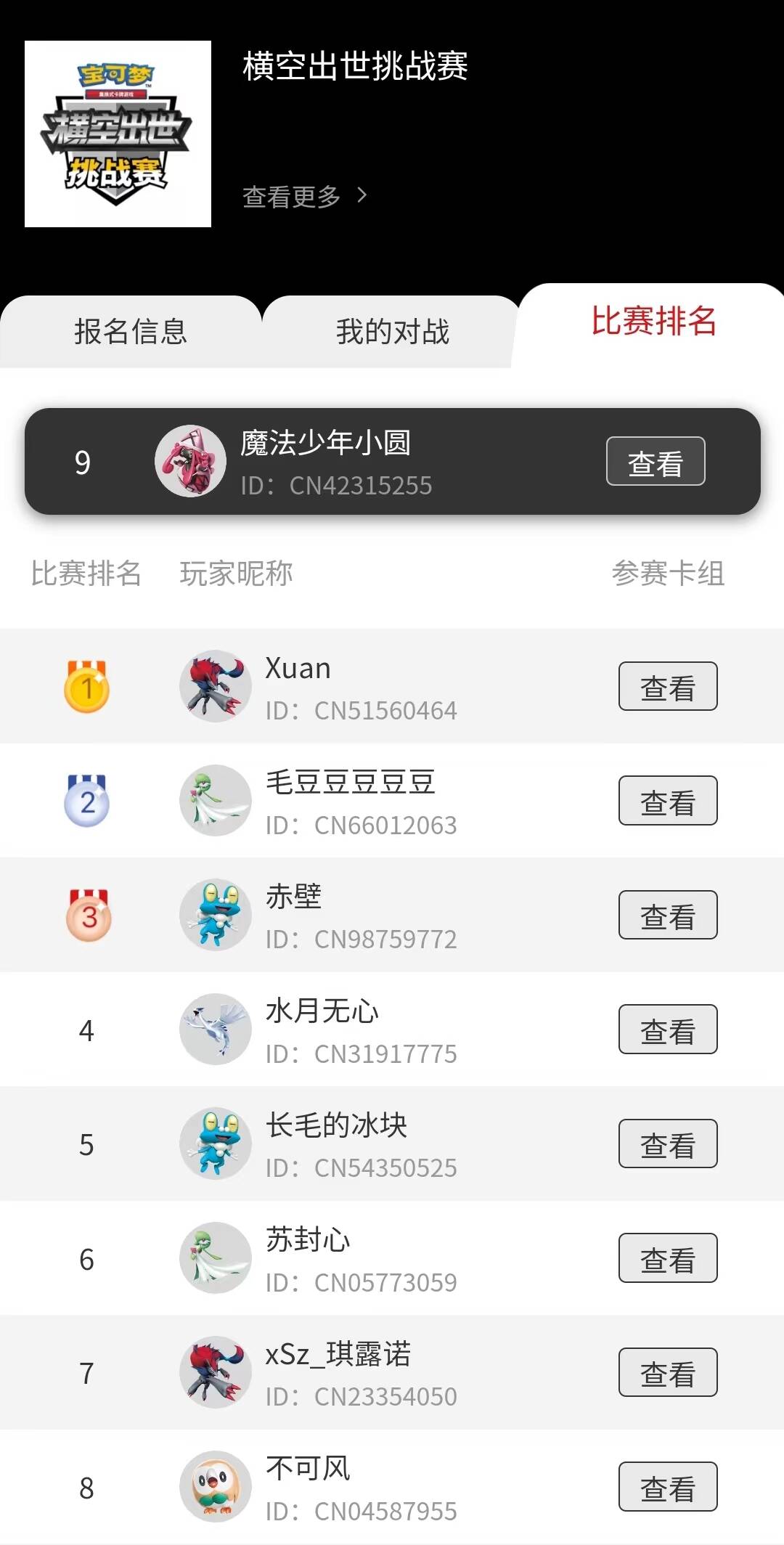The height and width of the screenshot is (1545, 784).
Task: Tap 查看 for player Xuan
Action: 668,687
